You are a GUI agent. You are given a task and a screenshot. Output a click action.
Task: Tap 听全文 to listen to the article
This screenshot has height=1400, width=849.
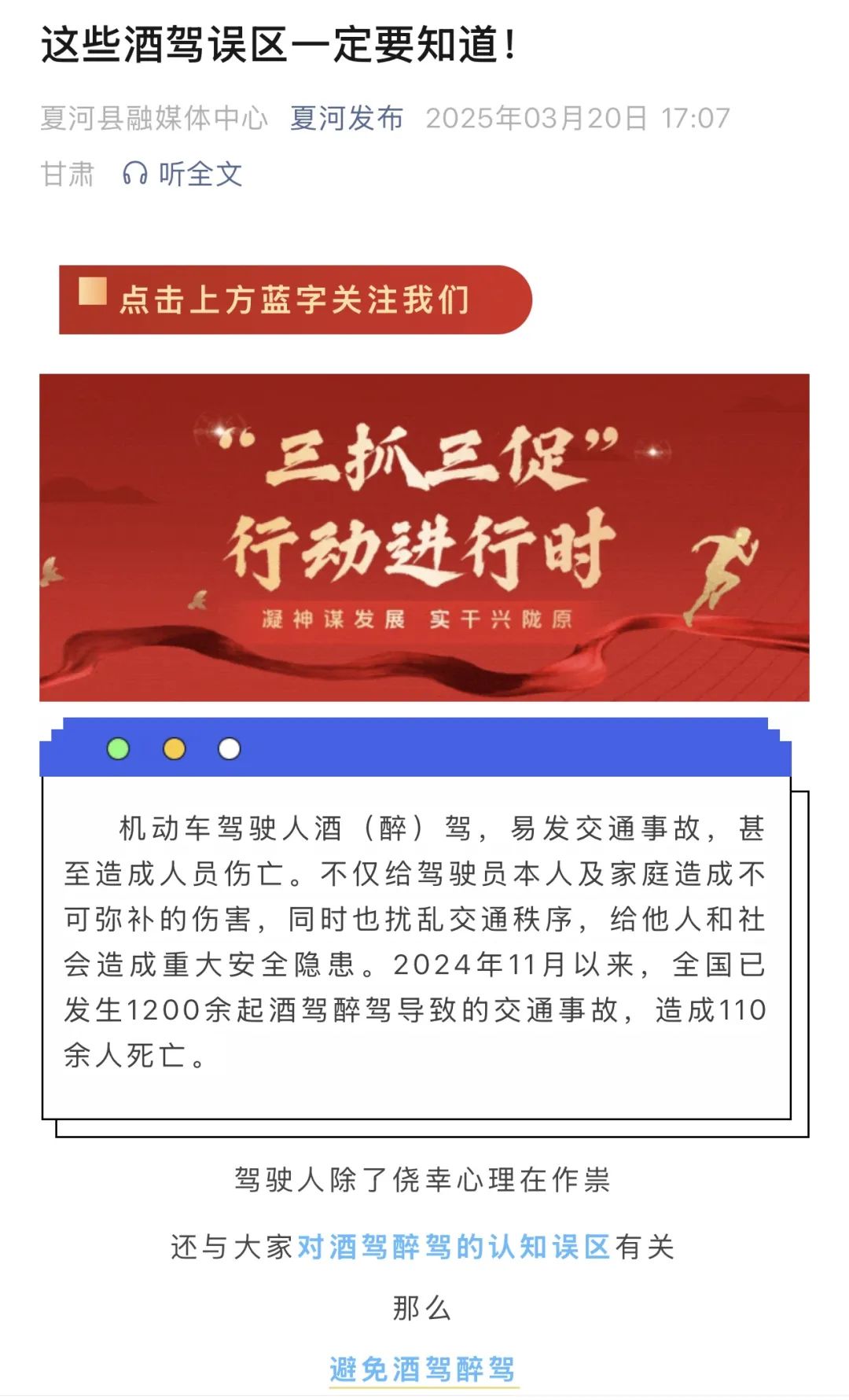click(183, 174)
